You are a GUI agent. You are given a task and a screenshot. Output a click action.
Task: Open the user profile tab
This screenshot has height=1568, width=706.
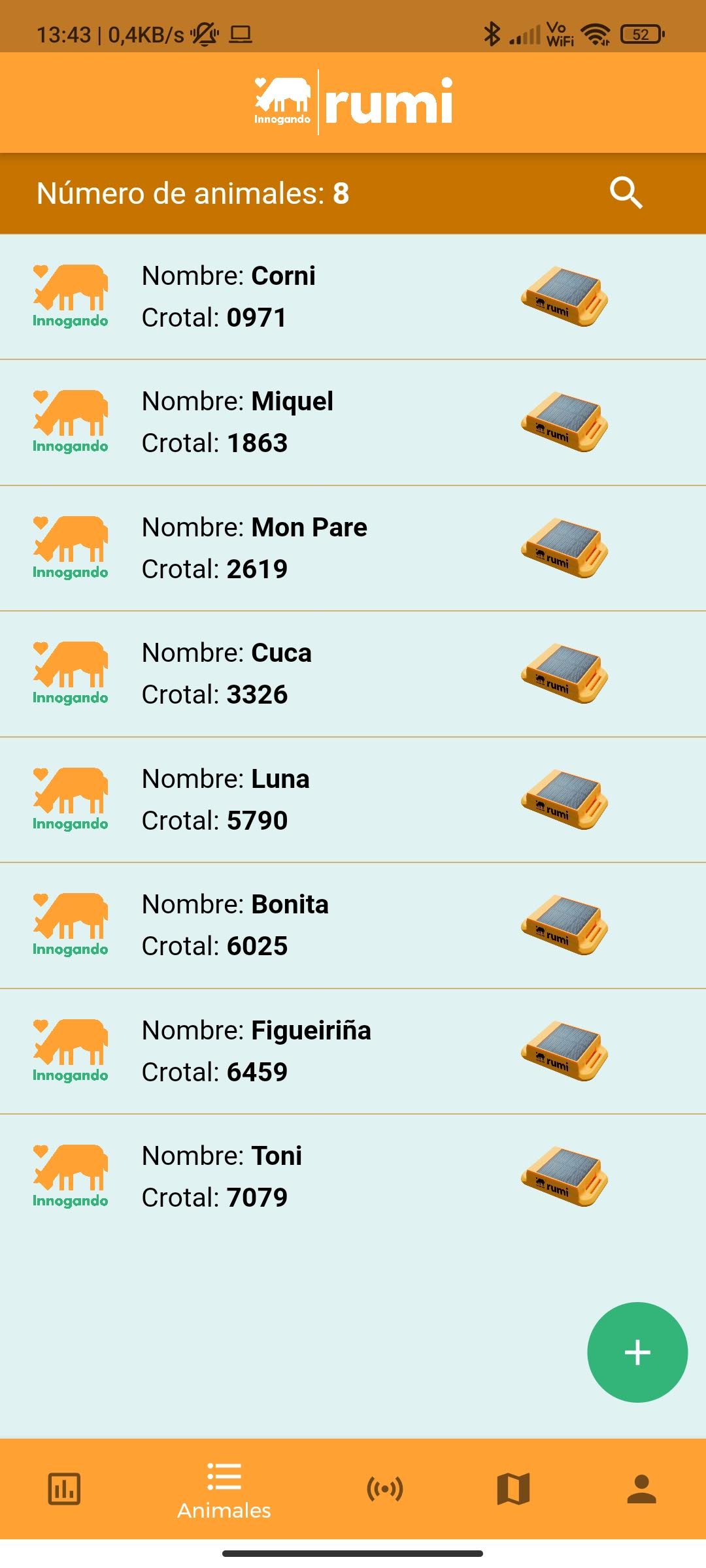(641, 1489)
